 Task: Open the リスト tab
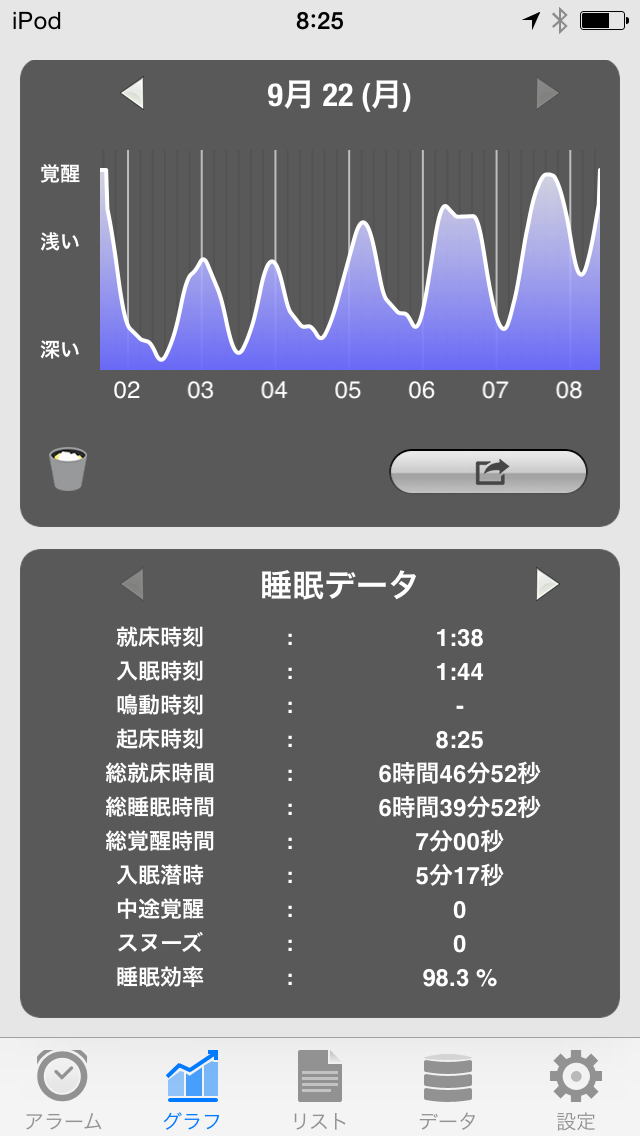click(x=320, y=1088)
